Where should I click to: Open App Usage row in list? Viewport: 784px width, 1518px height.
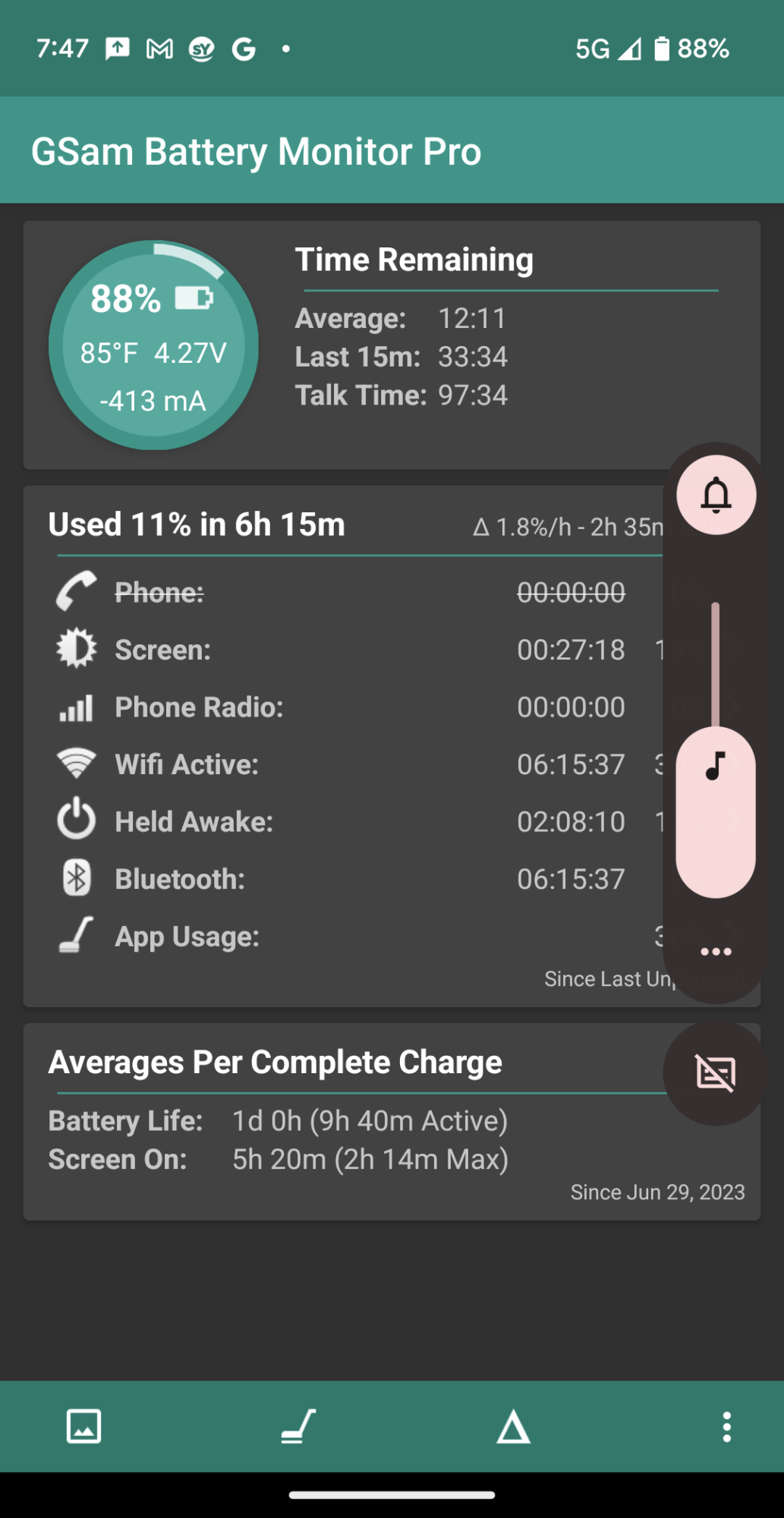click(x=342, y=937)
